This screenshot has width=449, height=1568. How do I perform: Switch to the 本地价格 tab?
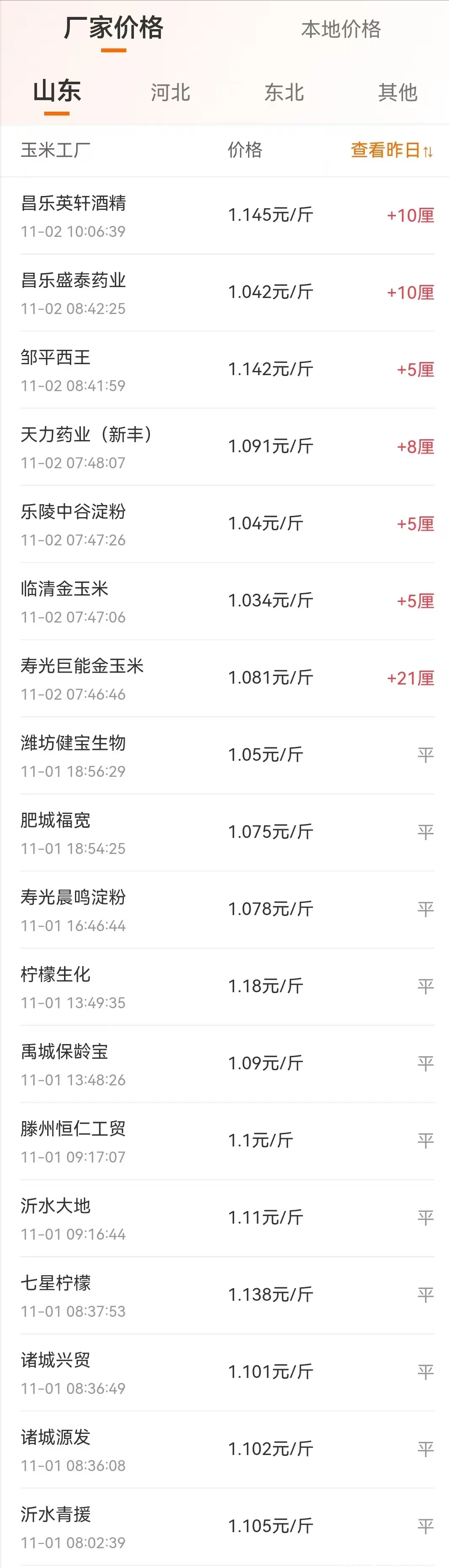click(x=341, y=29)
